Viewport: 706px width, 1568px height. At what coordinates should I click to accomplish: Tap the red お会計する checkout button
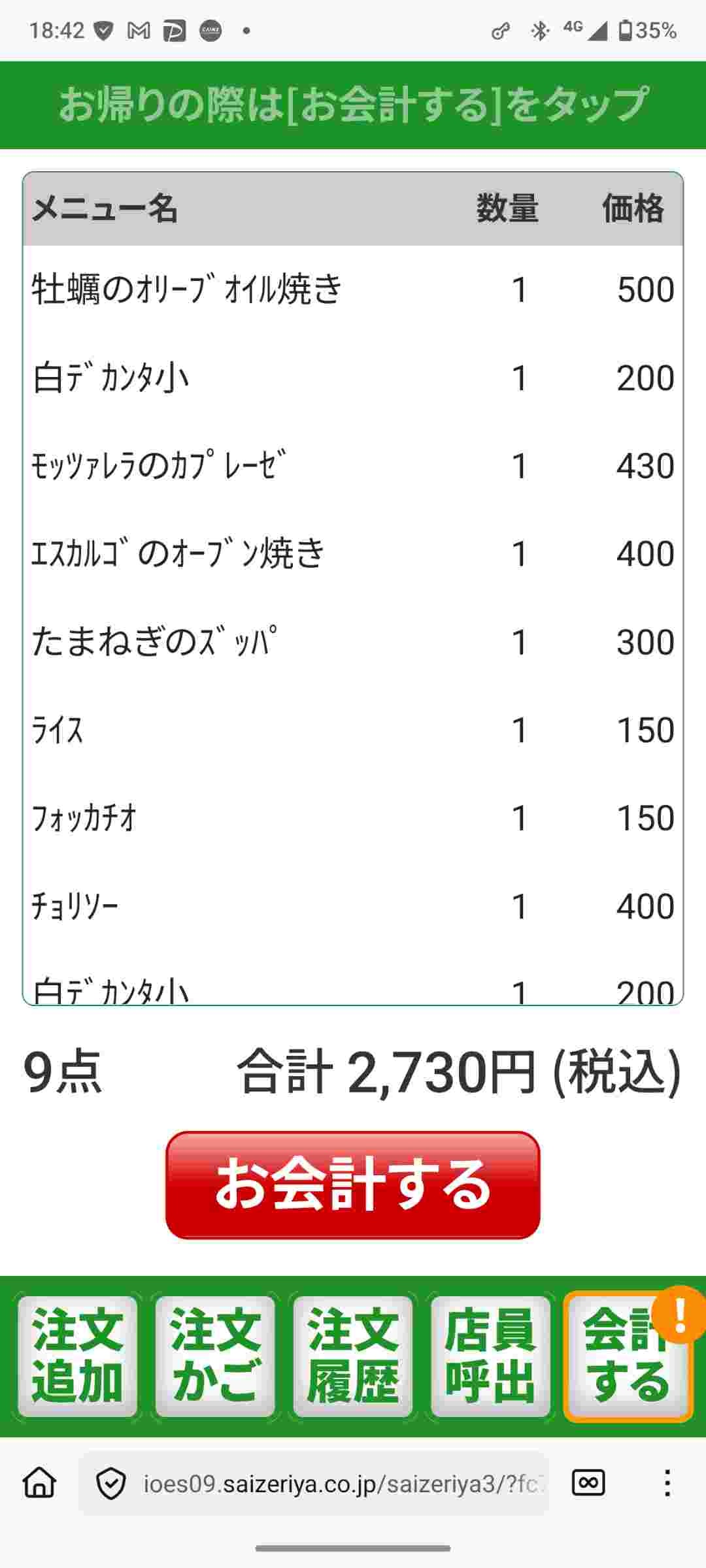(352, 1184)
